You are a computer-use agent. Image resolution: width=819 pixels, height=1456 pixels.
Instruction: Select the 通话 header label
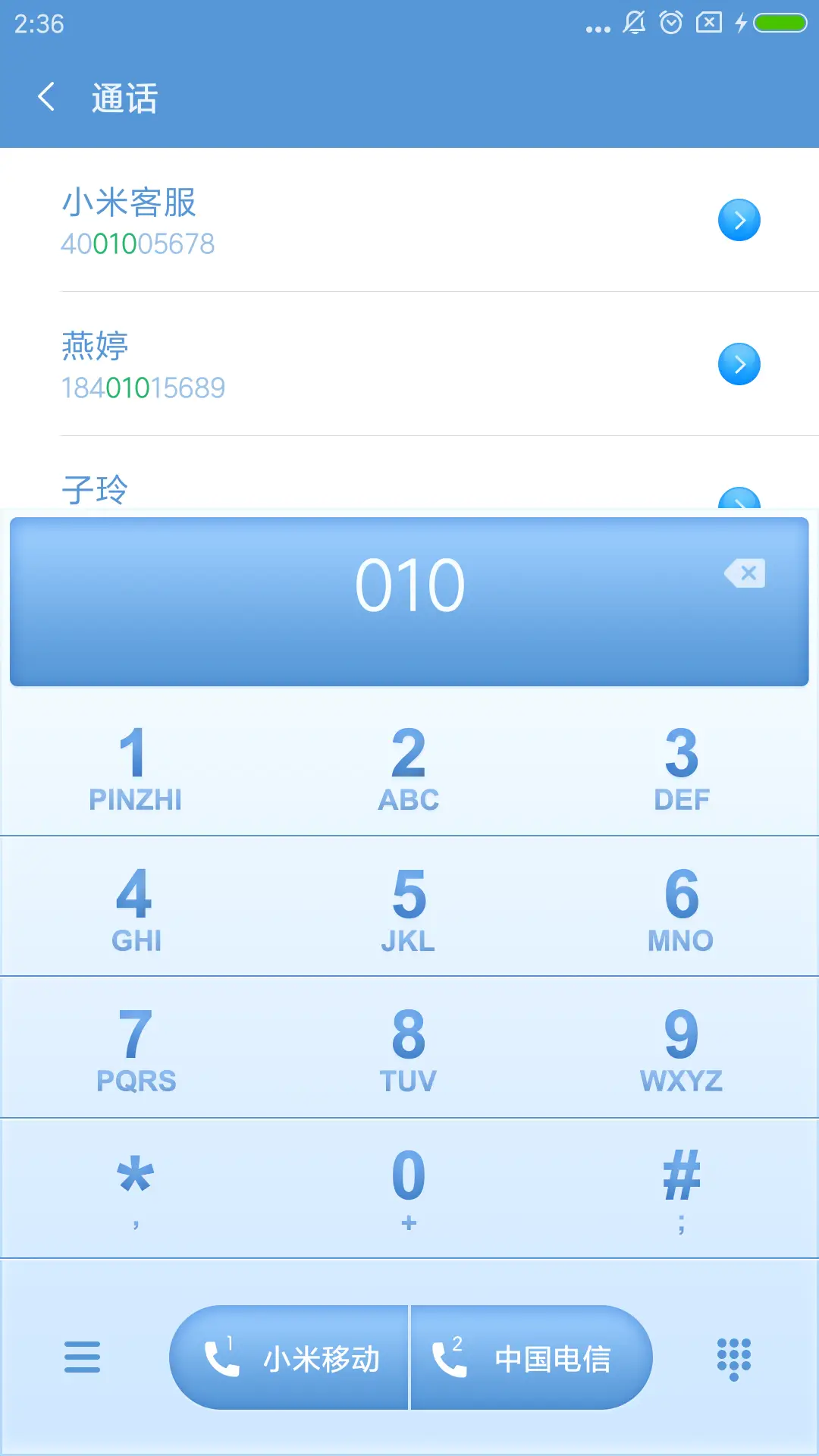[x=124, y=99]
